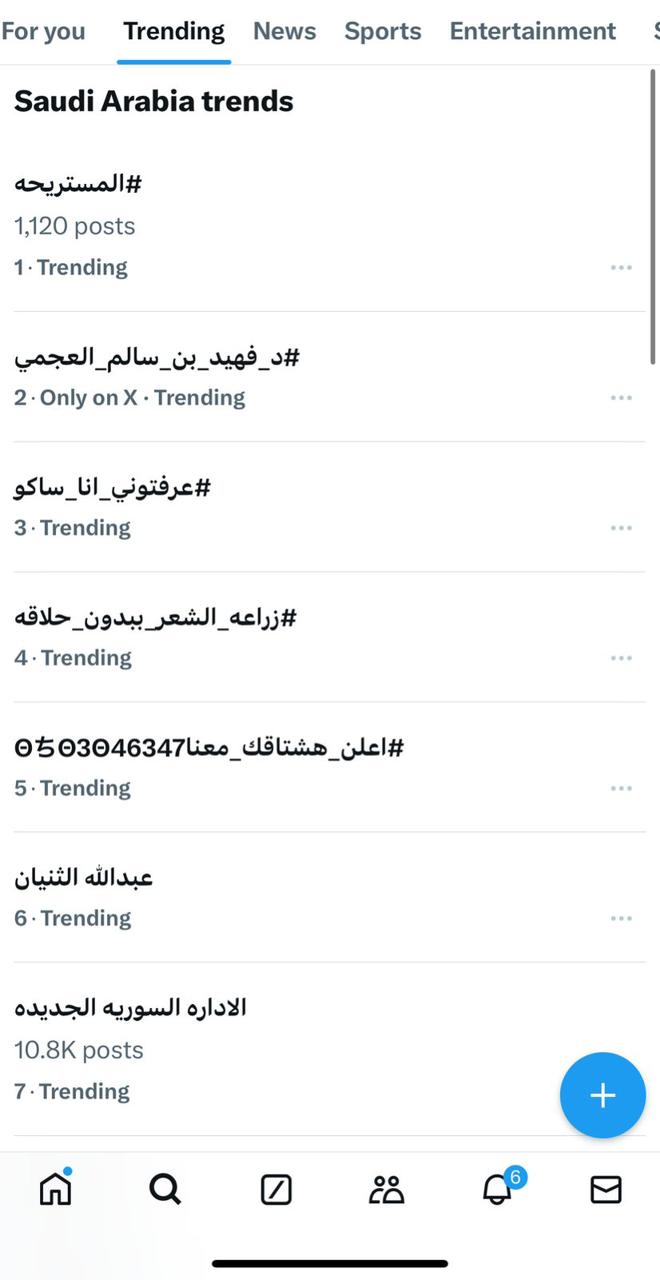Tap the three dots on trend number 3
The width and height of the screenshot is (660, 1280).
pos(621,528)
